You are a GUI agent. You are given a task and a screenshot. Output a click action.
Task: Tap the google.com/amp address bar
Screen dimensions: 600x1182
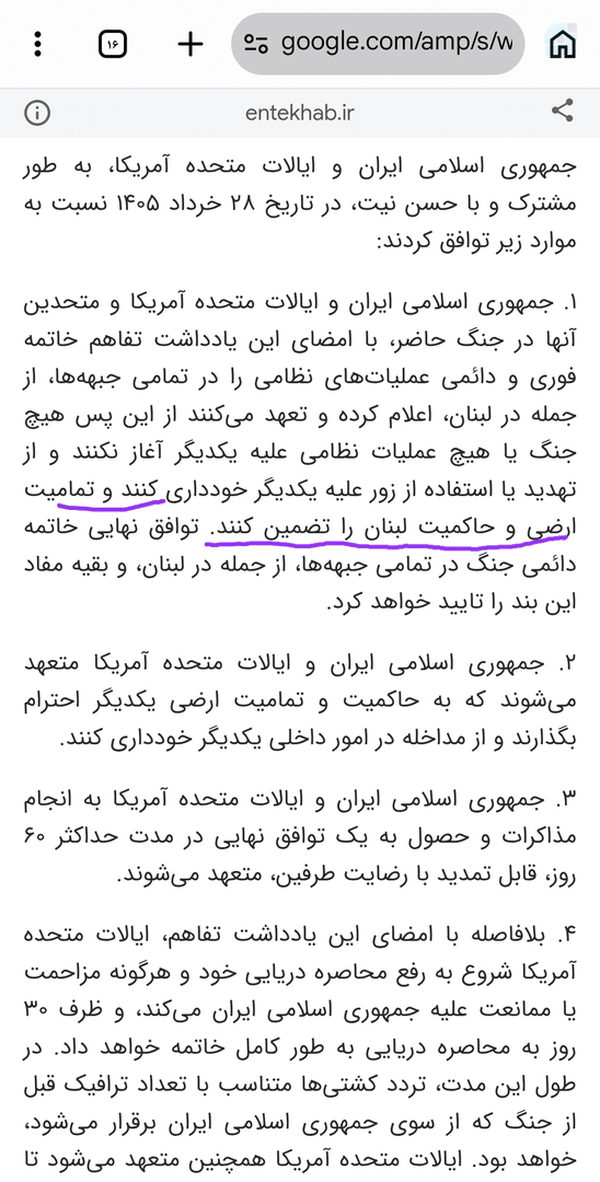pos(379,43)
